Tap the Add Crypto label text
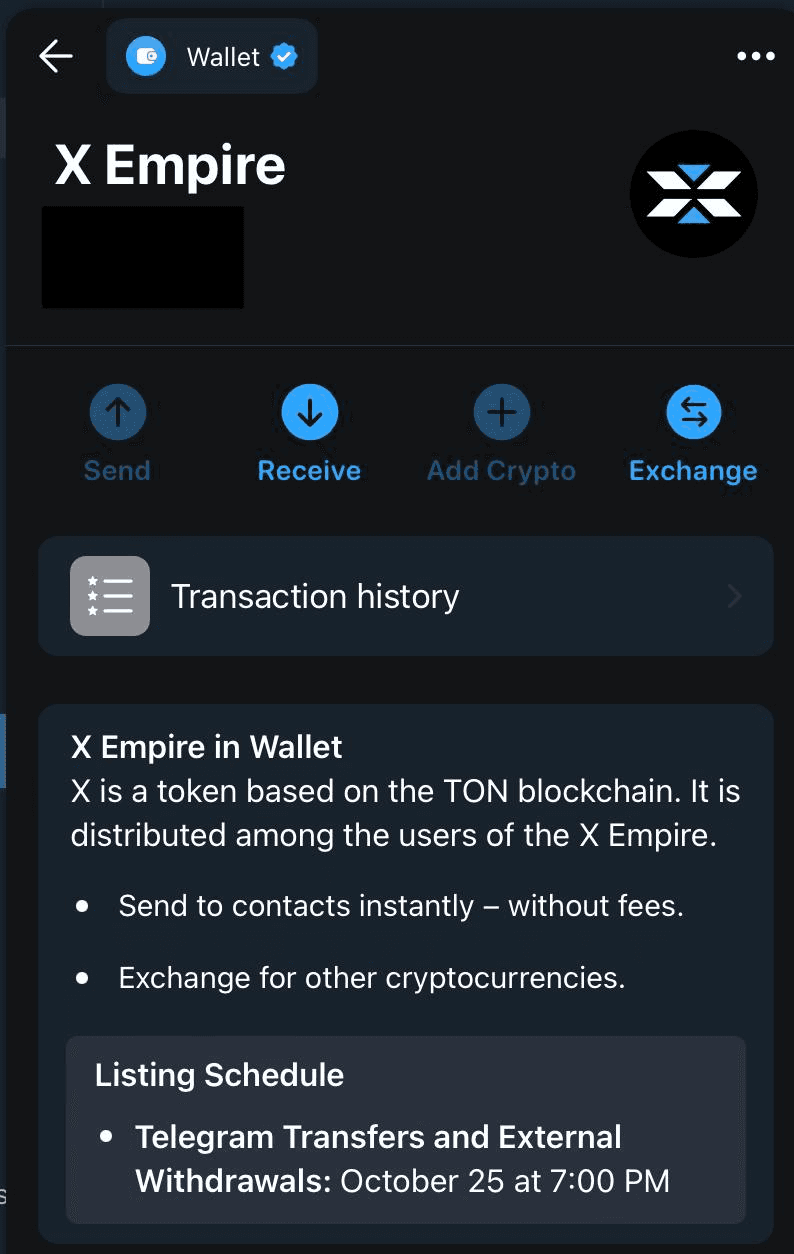Image resolution: width=794 pixels, height=1254 pixels. tap(501, 470)
